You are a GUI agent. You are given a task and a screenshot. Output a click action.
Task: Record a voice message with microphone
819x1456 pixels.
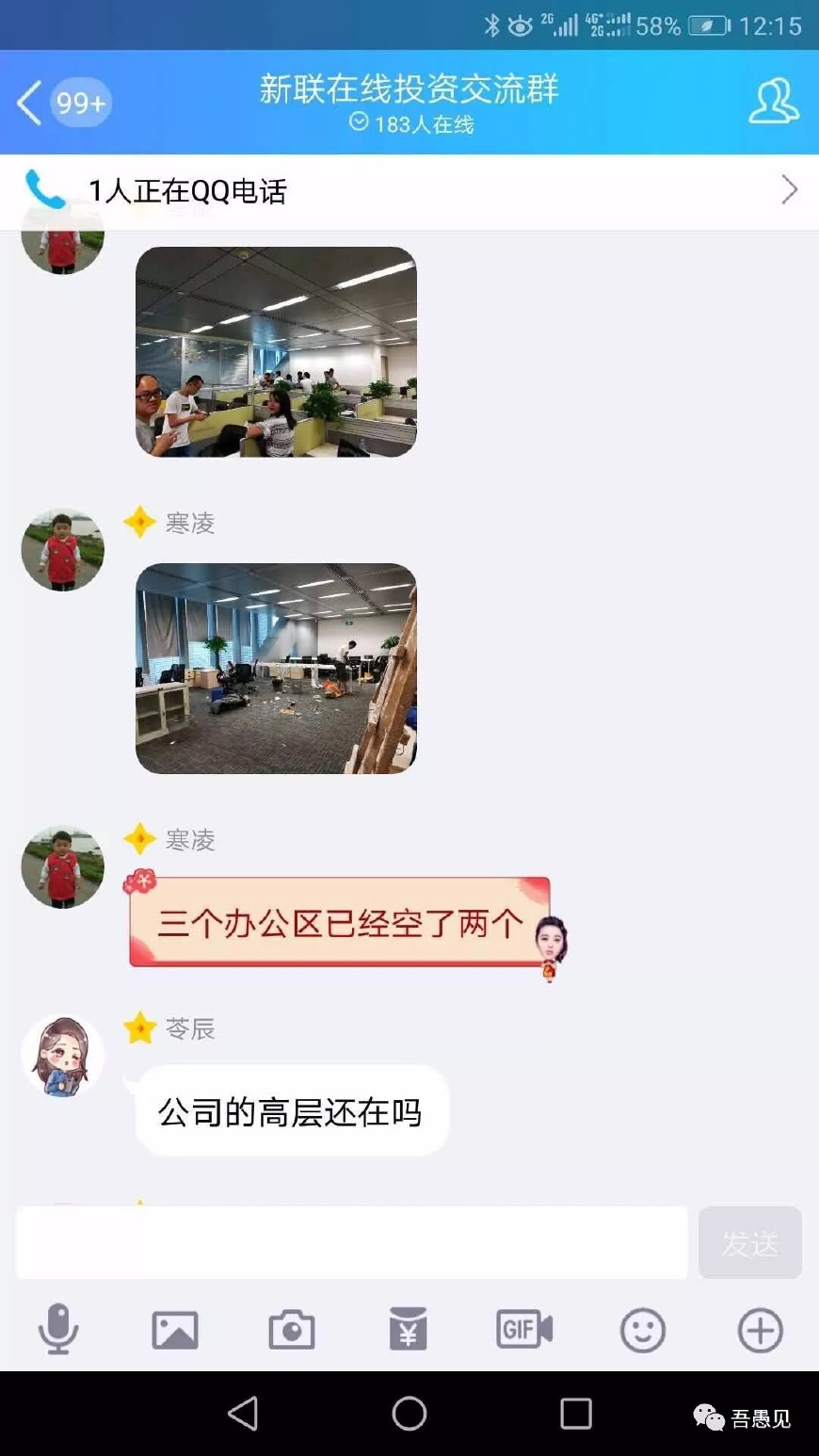click(x=57, y=1329)
